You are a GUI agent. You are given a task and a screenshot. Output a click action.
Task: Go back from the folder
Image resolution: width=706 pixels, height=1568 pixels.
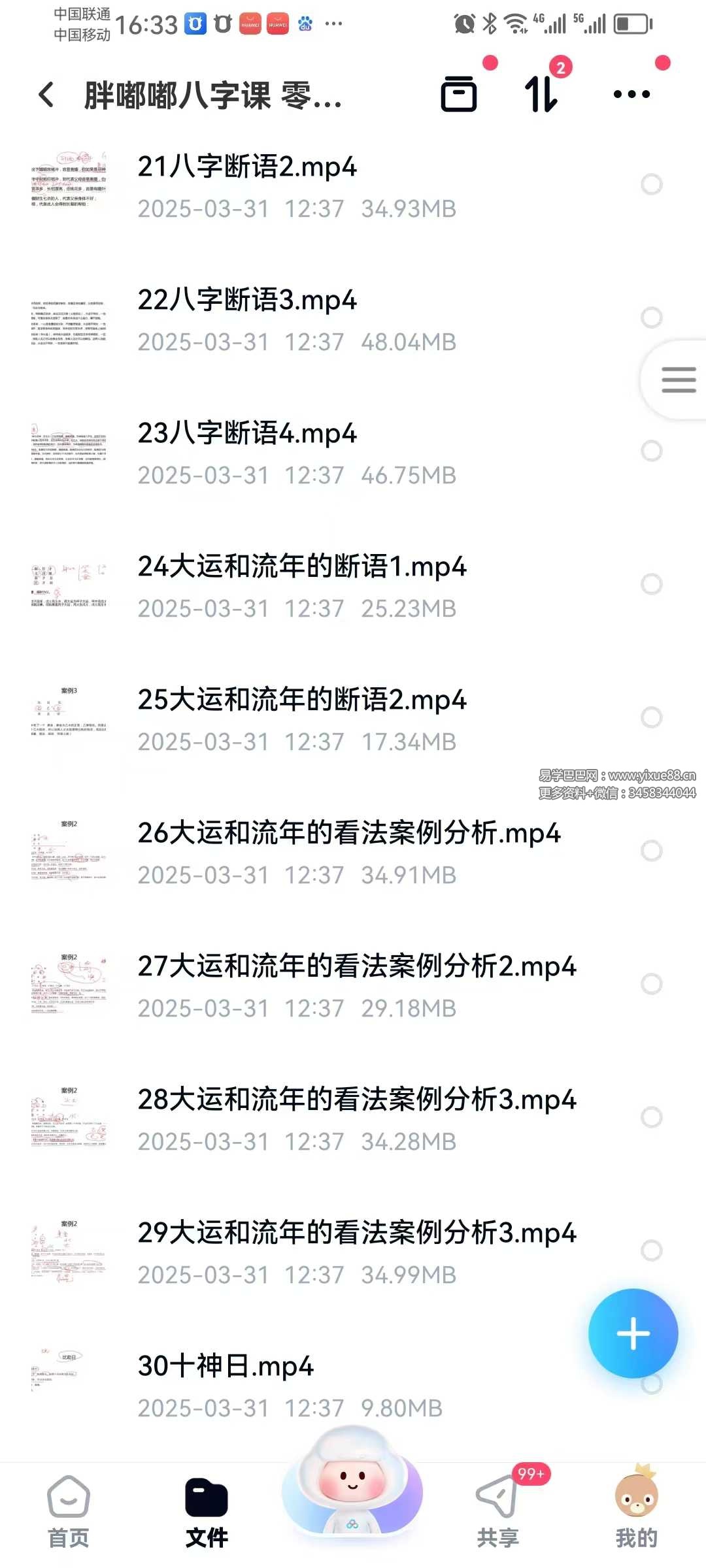coord(46,95)
